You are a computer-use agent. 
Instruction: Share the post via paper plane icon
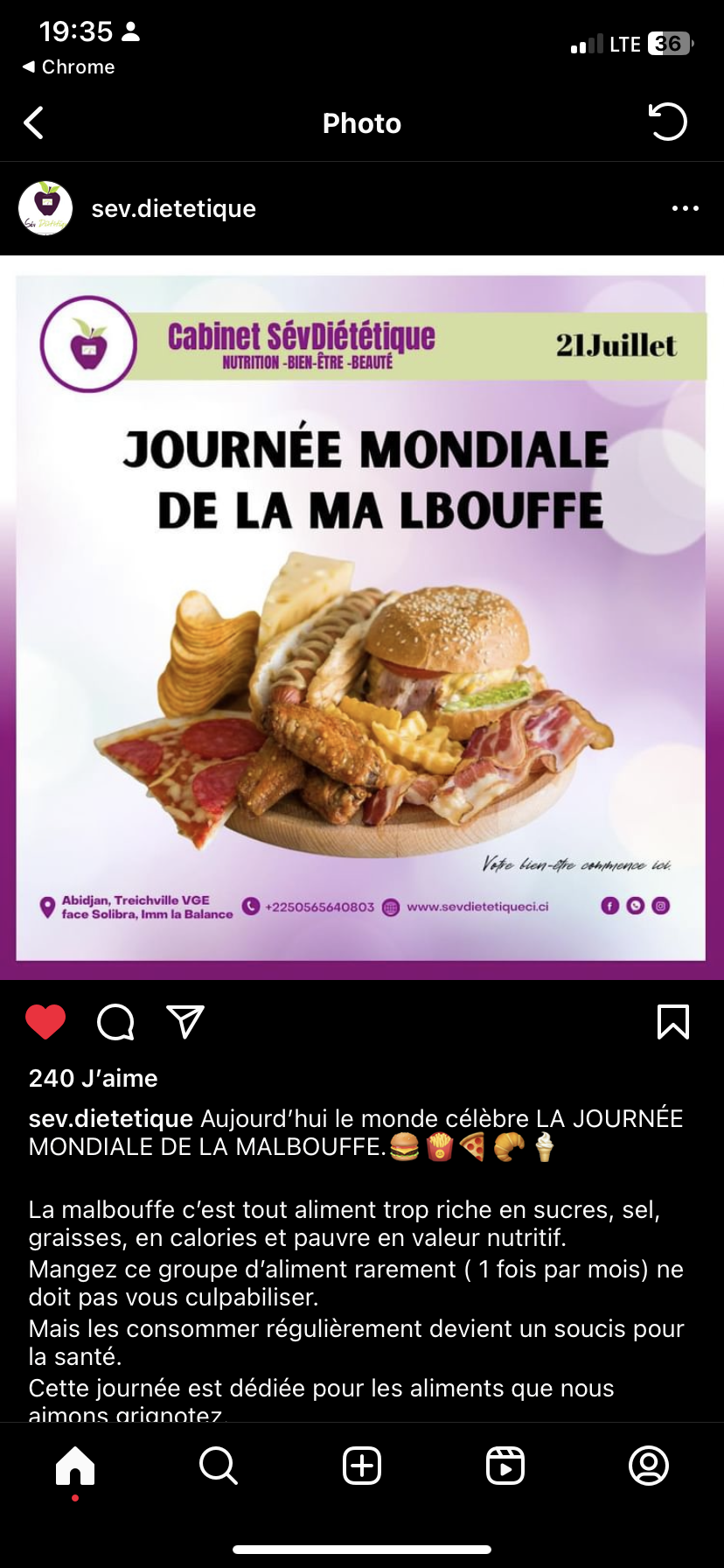(x=185, y=1022)
